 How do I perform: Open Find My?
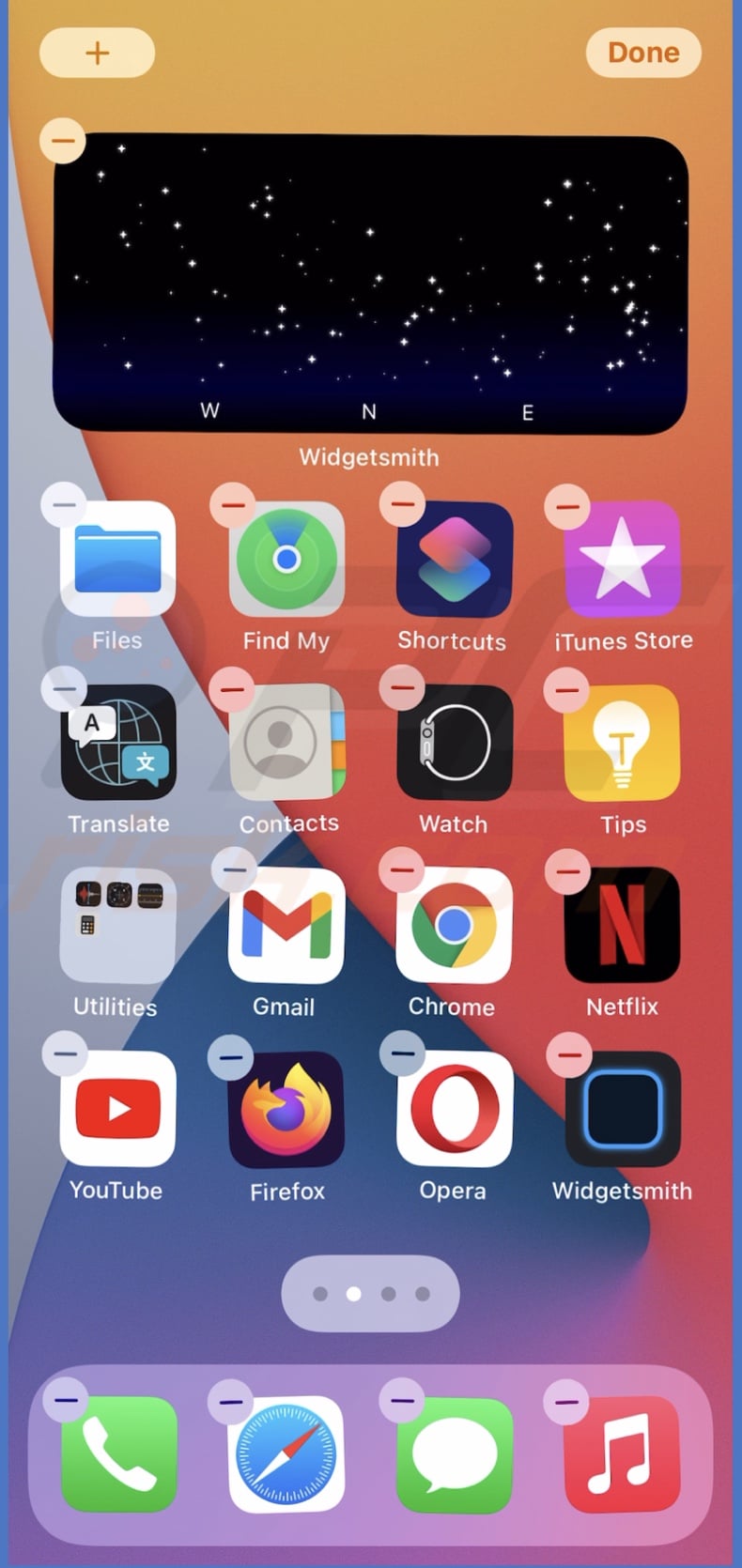[x=285, y=560]
